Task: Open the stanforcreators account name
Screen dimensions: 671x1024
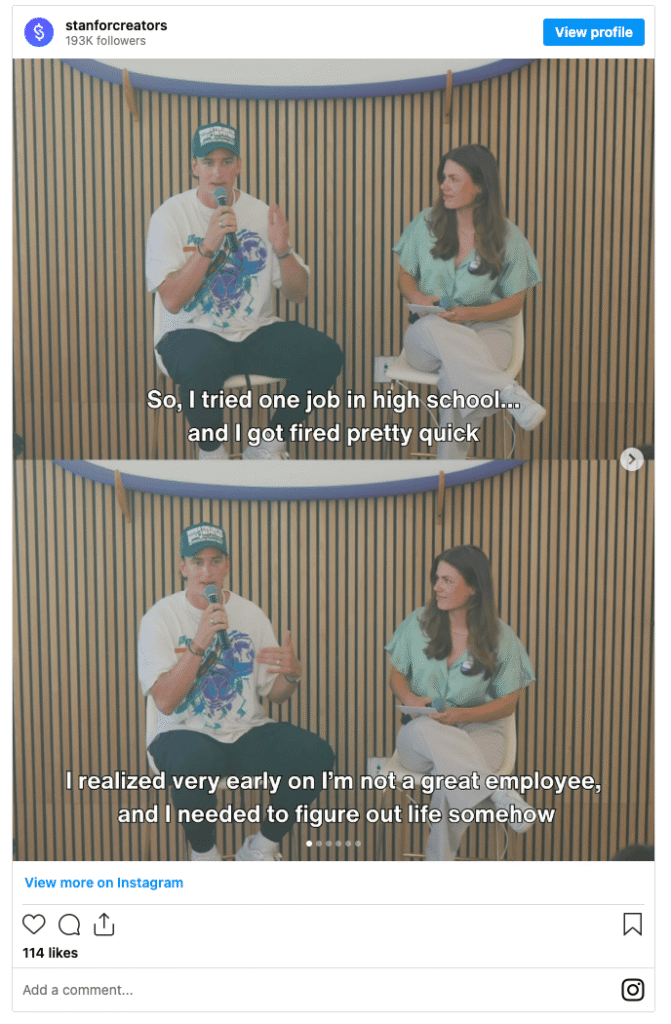Action: point(116,25)
